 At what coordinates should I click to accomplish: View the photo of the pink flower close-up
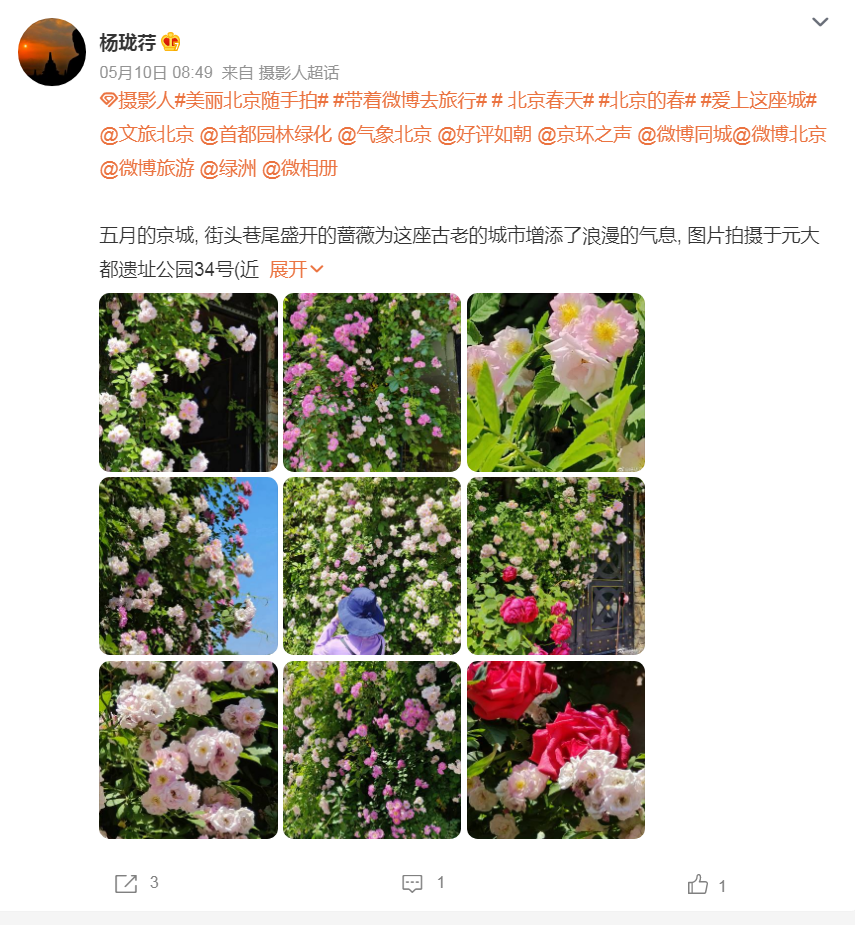[555, 382]
